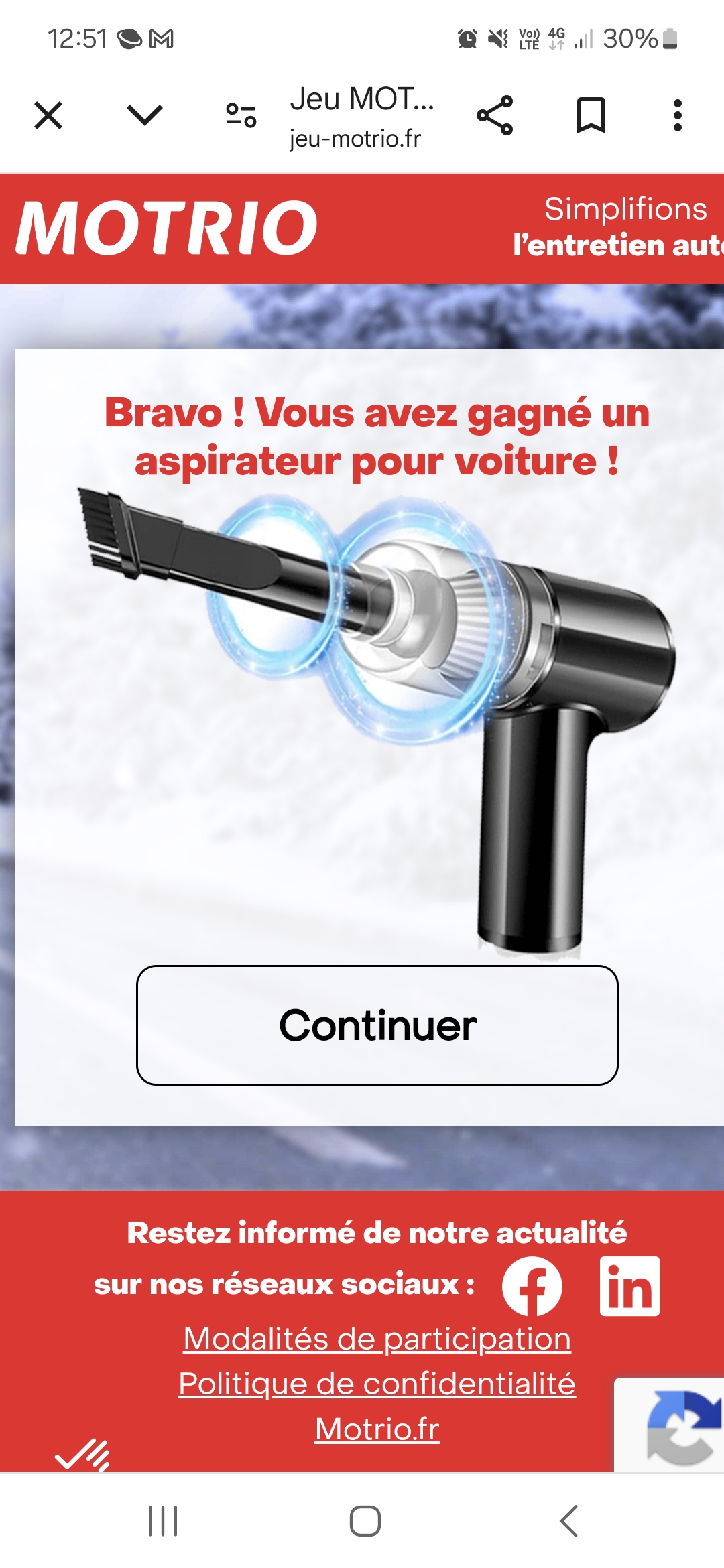
Task: Visit the Motrio.fr link
Action: point(377,1429)
